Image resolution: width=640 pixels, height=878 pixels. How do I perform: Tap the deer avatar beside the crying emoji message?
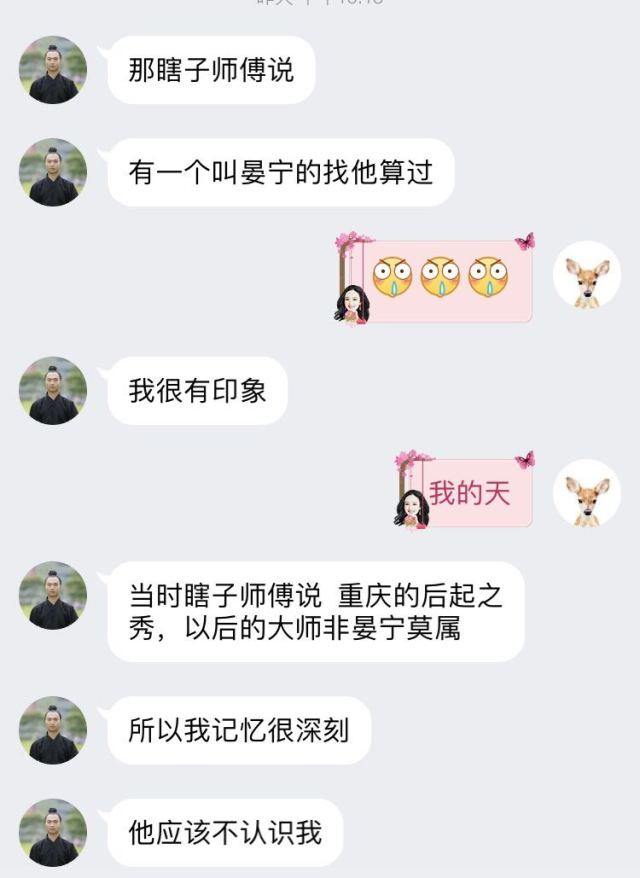coord(587,275)
